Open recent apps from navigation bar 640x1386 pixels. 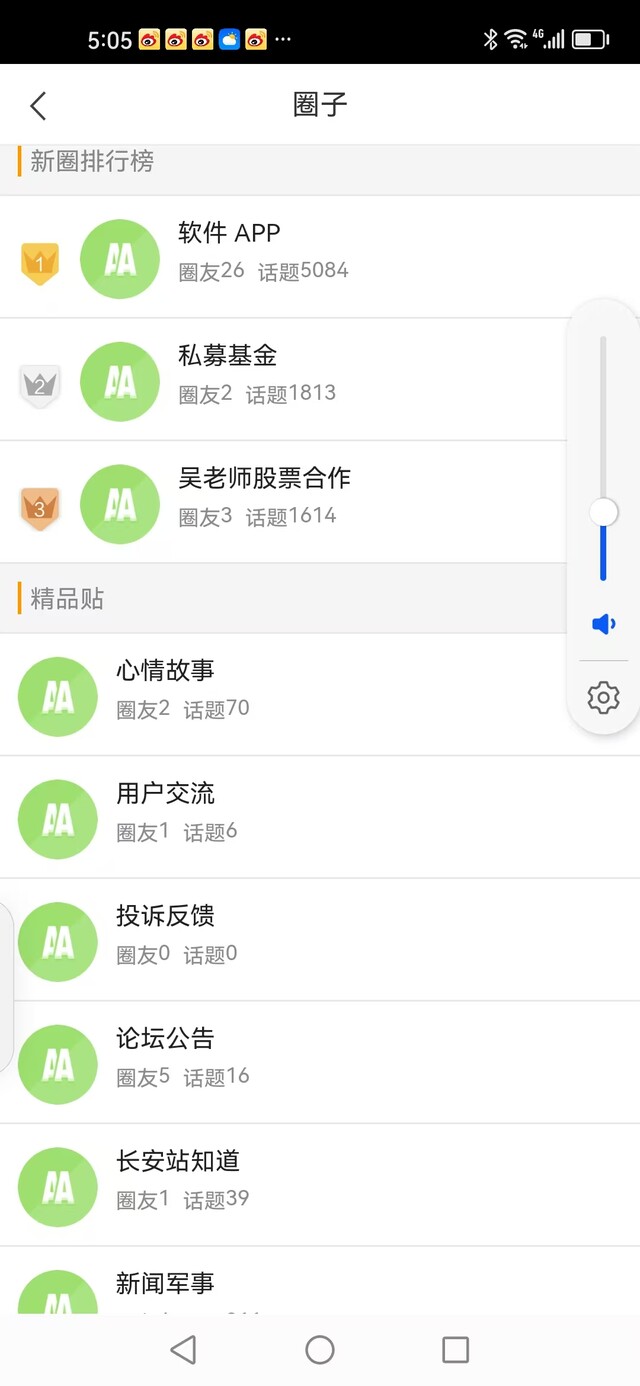tap(455, 1350)
